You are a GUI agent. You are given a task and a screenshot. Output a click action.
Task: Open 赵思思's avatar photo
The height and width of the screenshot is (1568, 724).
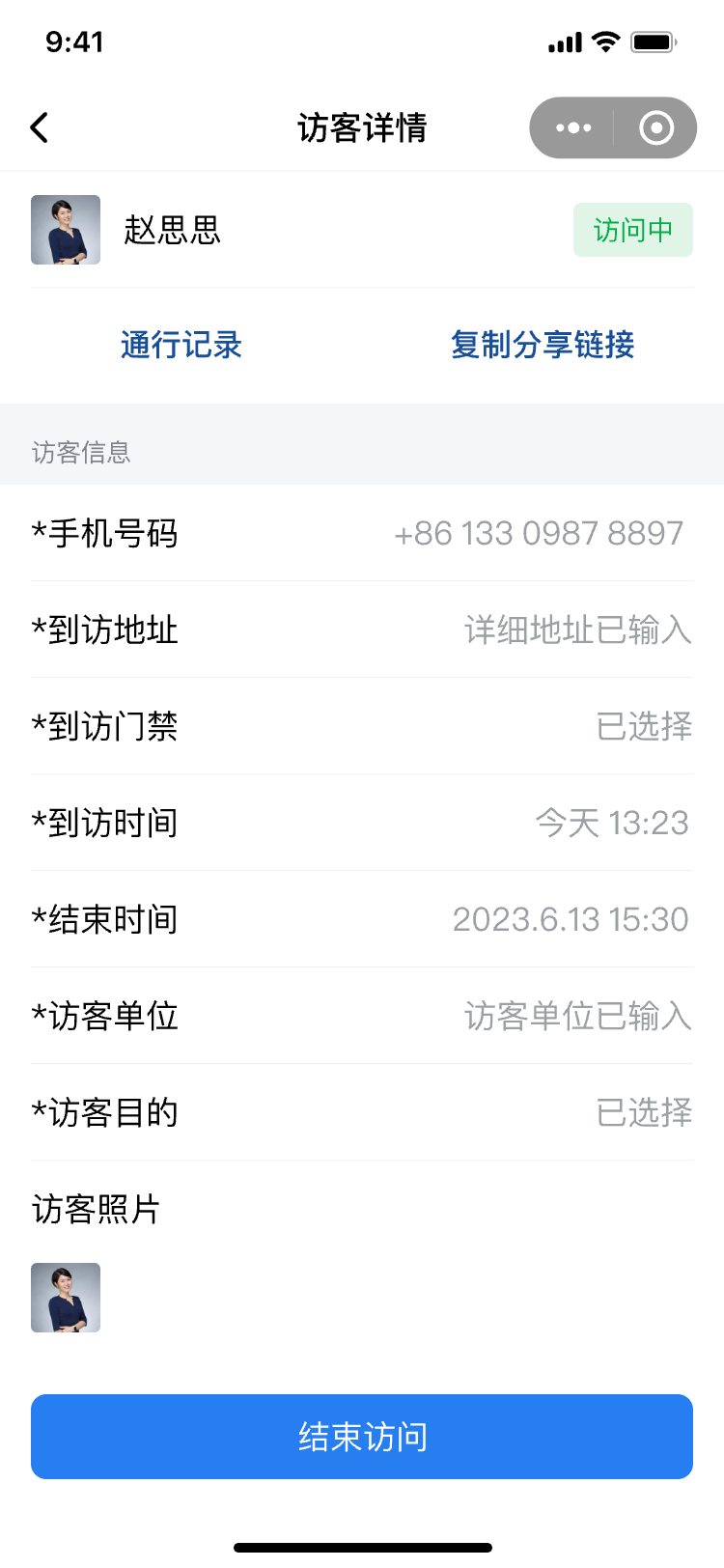point(66,230)
